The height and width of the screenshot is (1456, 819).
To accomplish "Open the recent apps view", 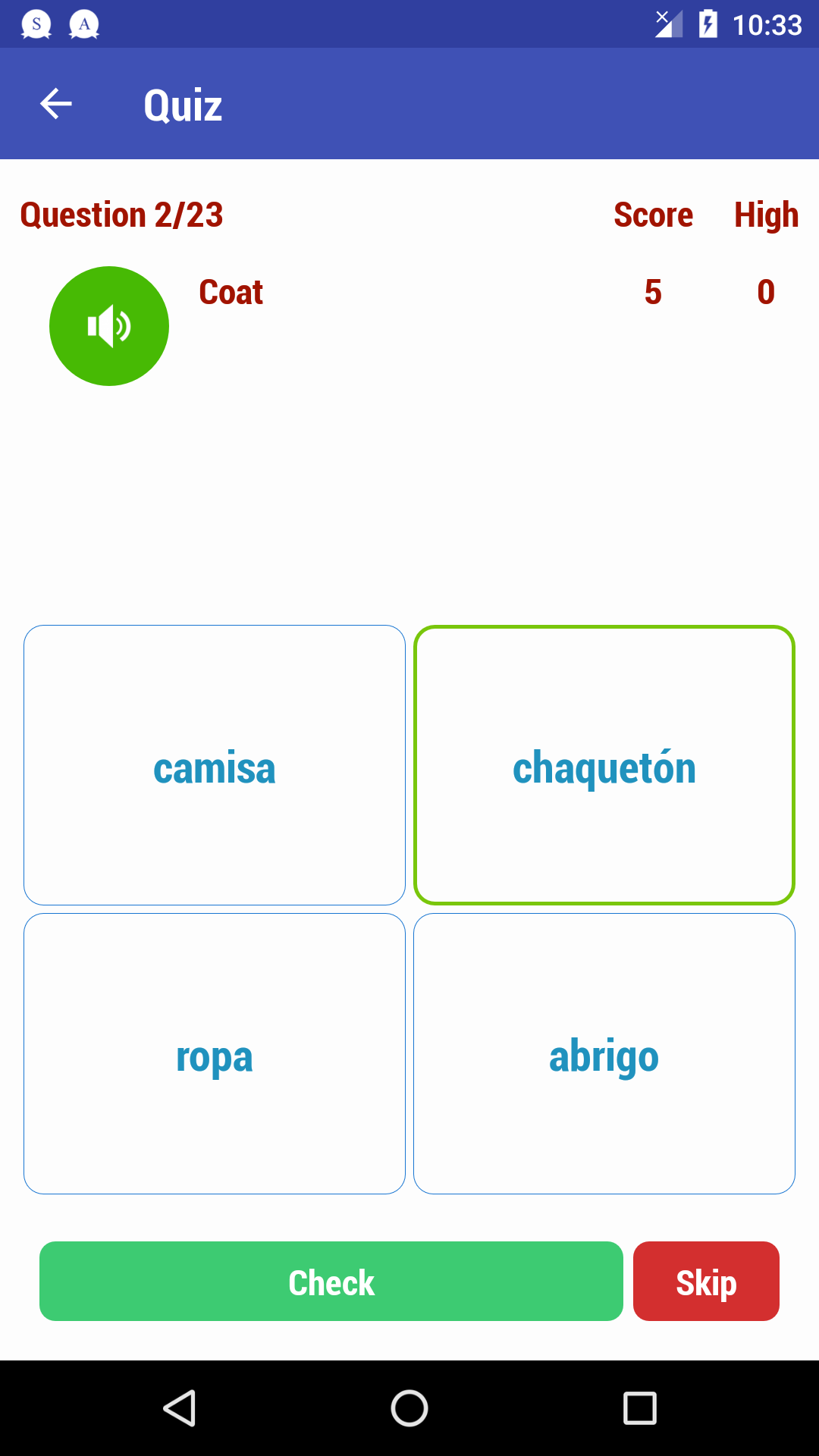I will point(639,1409).
